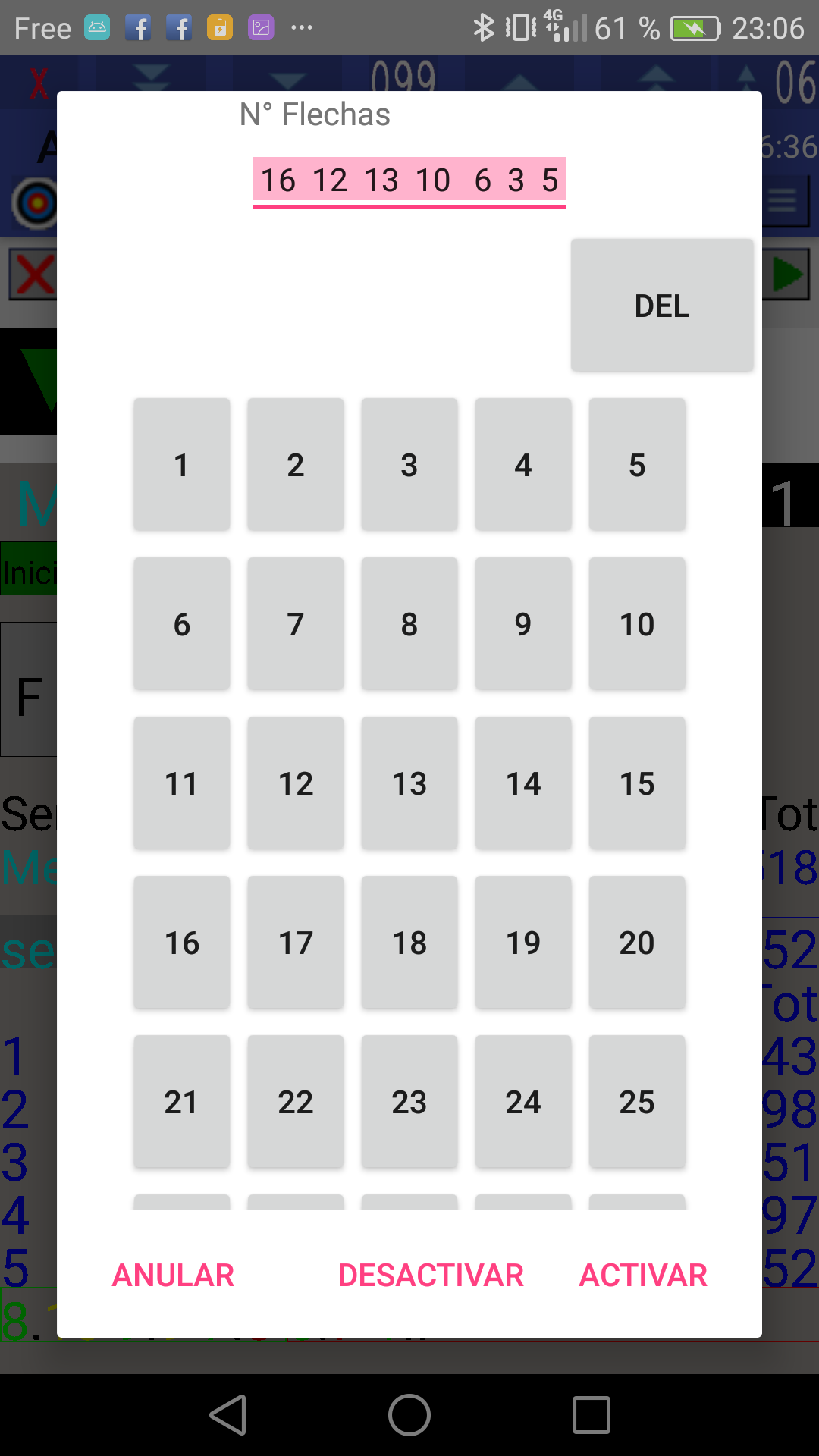Viewport: 819px width, 1456px height.
Task: Select number 23 button
Action: tap(409, 1102)
